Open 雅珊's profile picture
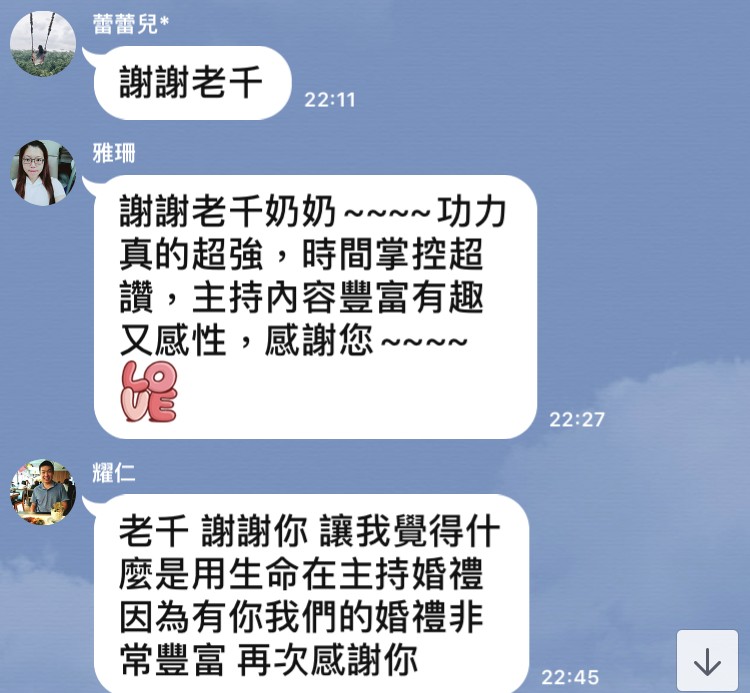The image size is (750, 693). click(x=43, y=173)
